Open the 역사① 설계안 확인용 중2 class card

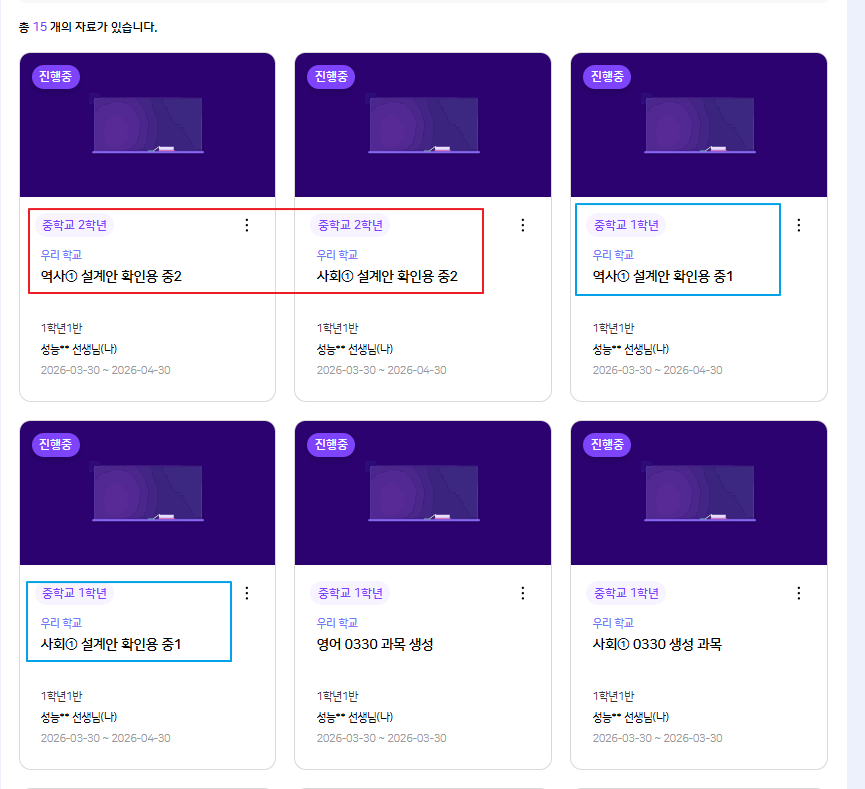coord(147,227)
